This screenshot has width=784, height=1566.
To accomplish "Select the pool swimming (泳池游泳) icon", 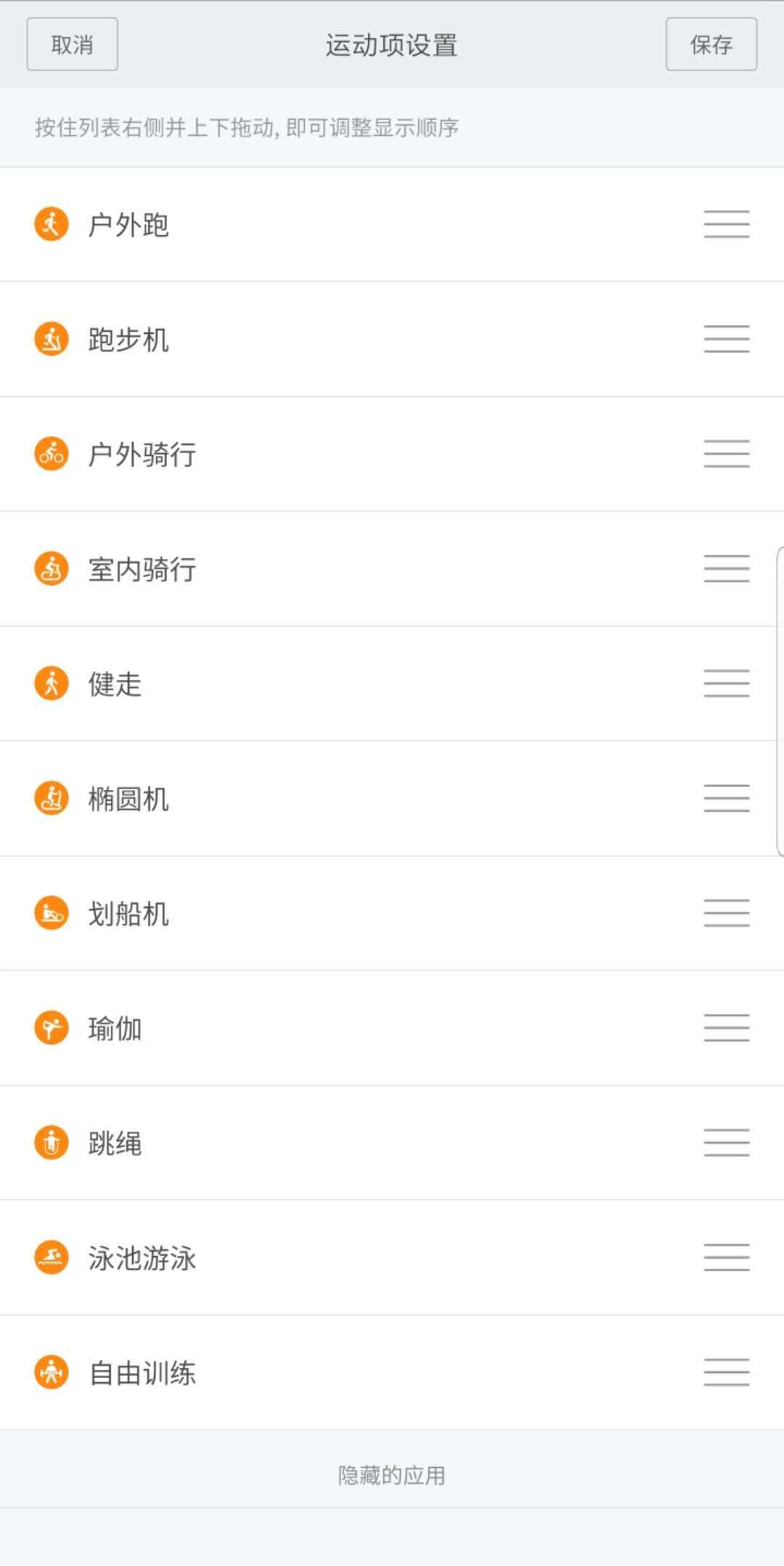I will pyautogui.click(x=52, y=1257).
